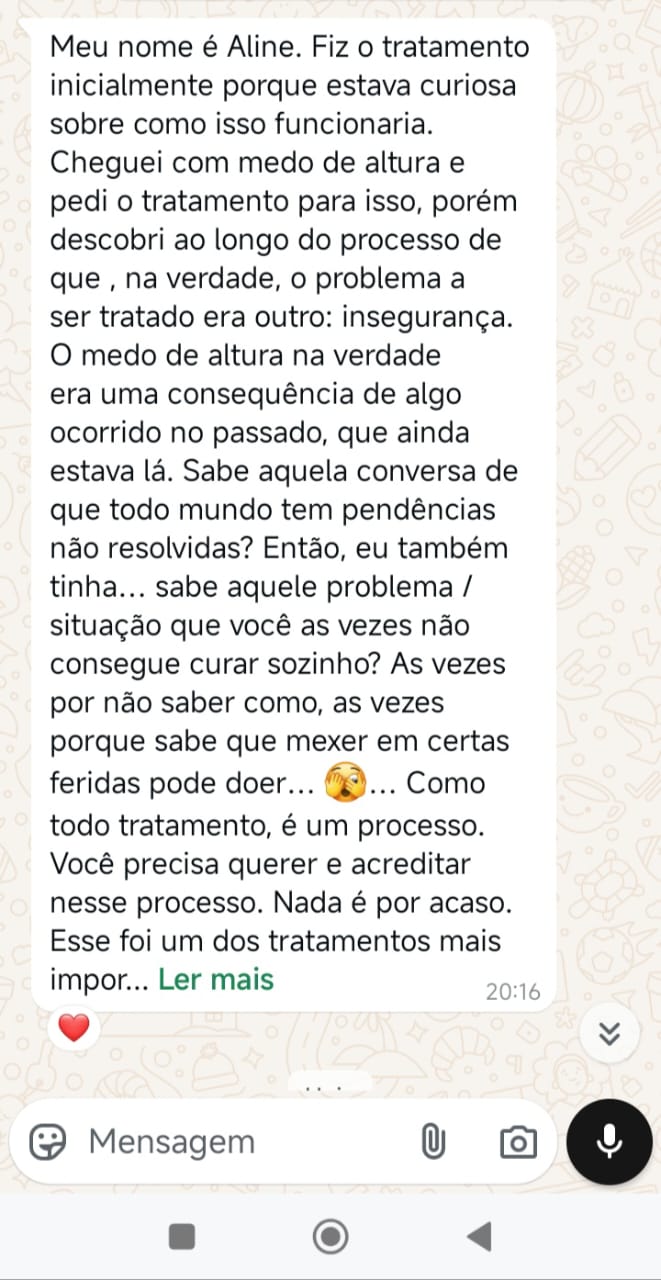Attach a file with the paperclip
The width and height of the screenshot is (661, 1280).
click(x=433, y=1141)
